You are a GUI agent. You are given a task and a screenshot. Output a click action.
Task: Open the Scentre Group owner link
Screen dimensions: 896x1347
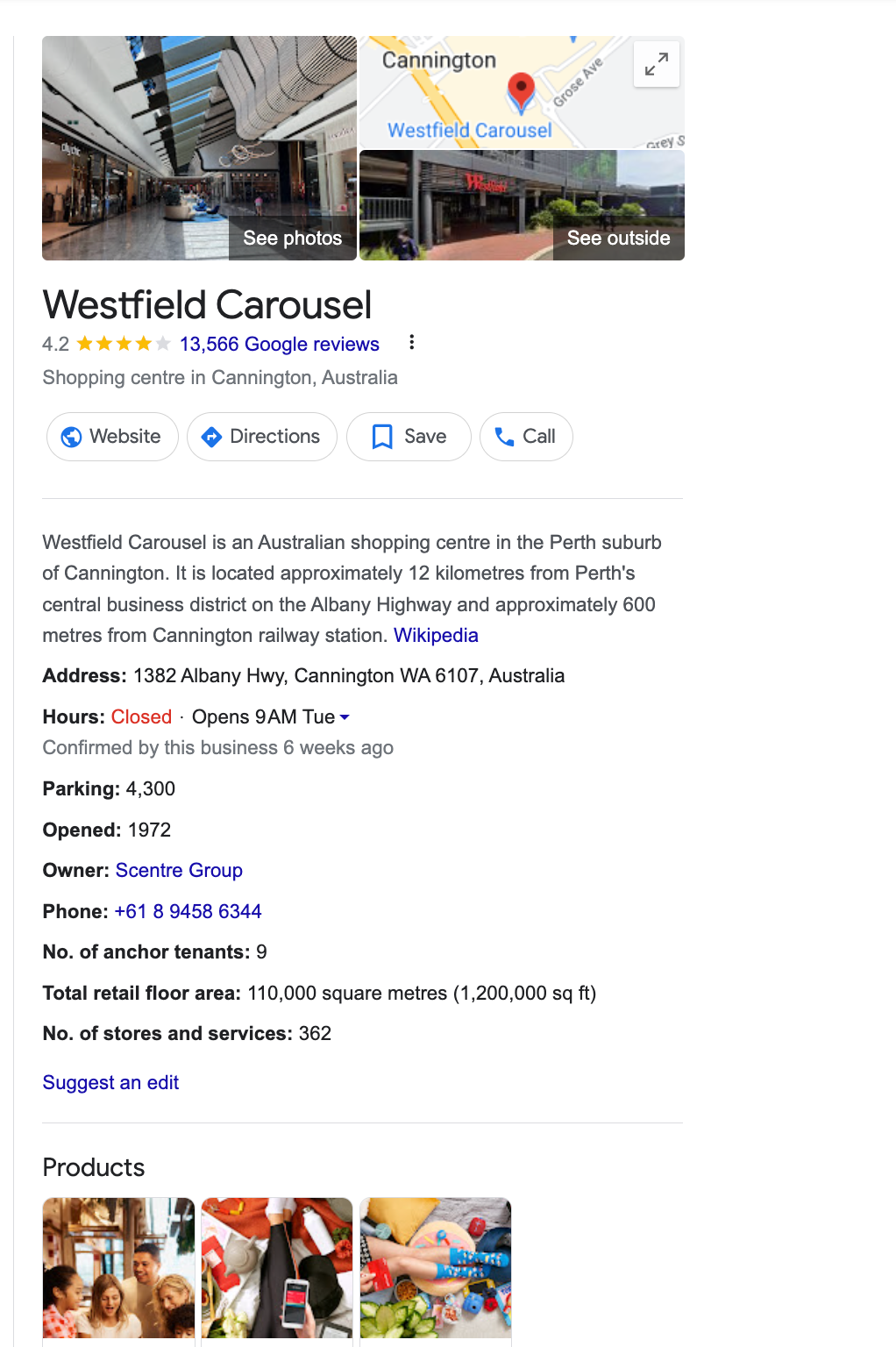179,871
